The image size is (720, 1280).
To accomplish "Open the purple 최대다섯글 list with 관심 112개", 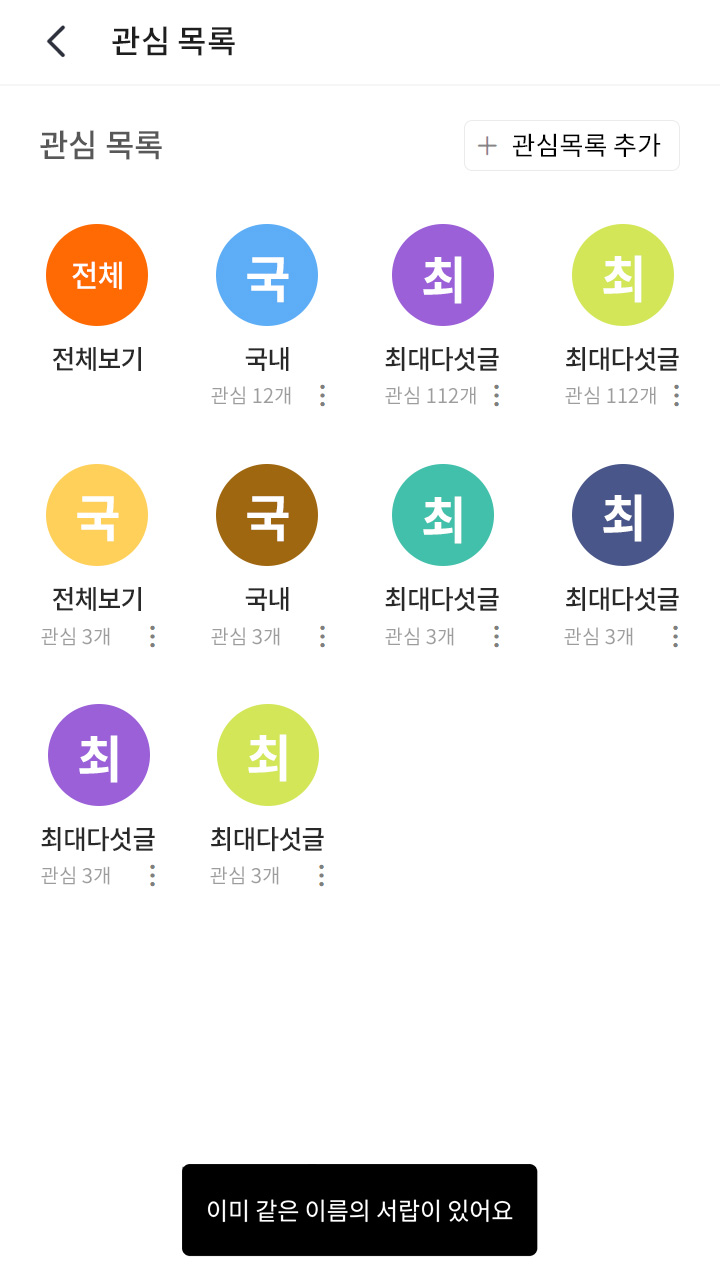I will click(443, 275).
